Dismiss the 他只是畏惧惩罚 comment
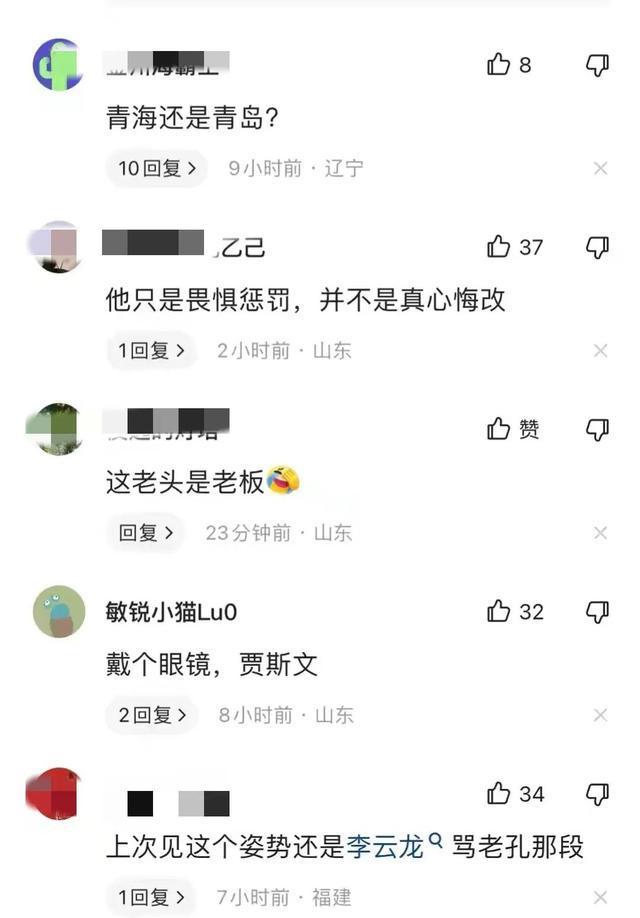 (x=600, y=351)
